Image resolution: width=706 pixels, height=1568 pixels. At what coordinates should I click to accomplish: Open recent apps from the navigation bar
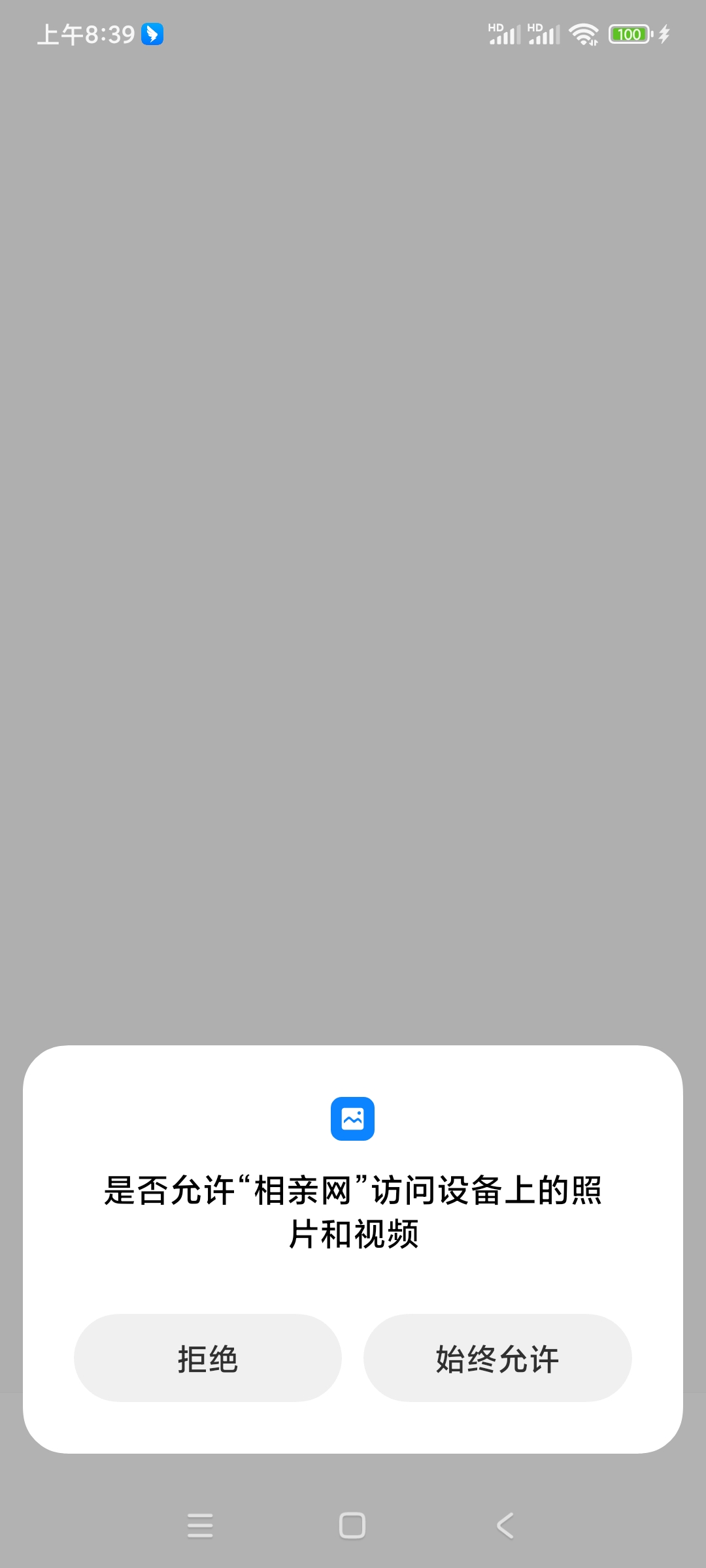tap(200, 1526)
